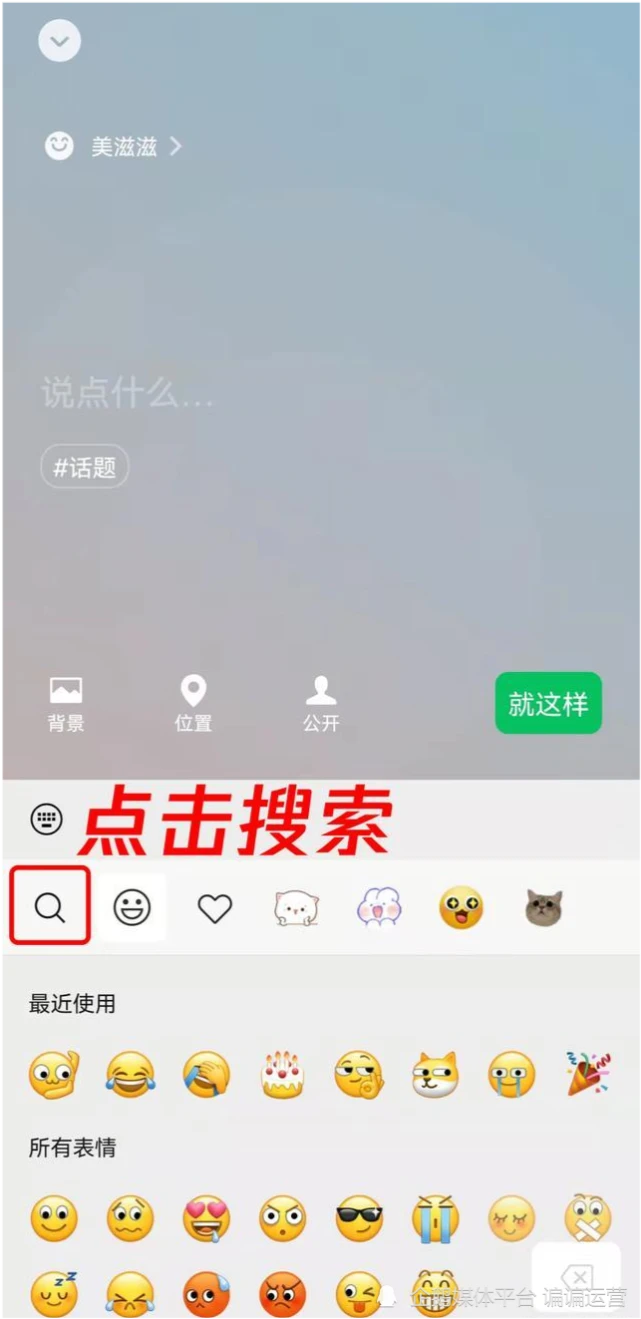Publish the status with 就这样
The width and height of the screenshot is (641, 1319).
click(x=548, y=703)
